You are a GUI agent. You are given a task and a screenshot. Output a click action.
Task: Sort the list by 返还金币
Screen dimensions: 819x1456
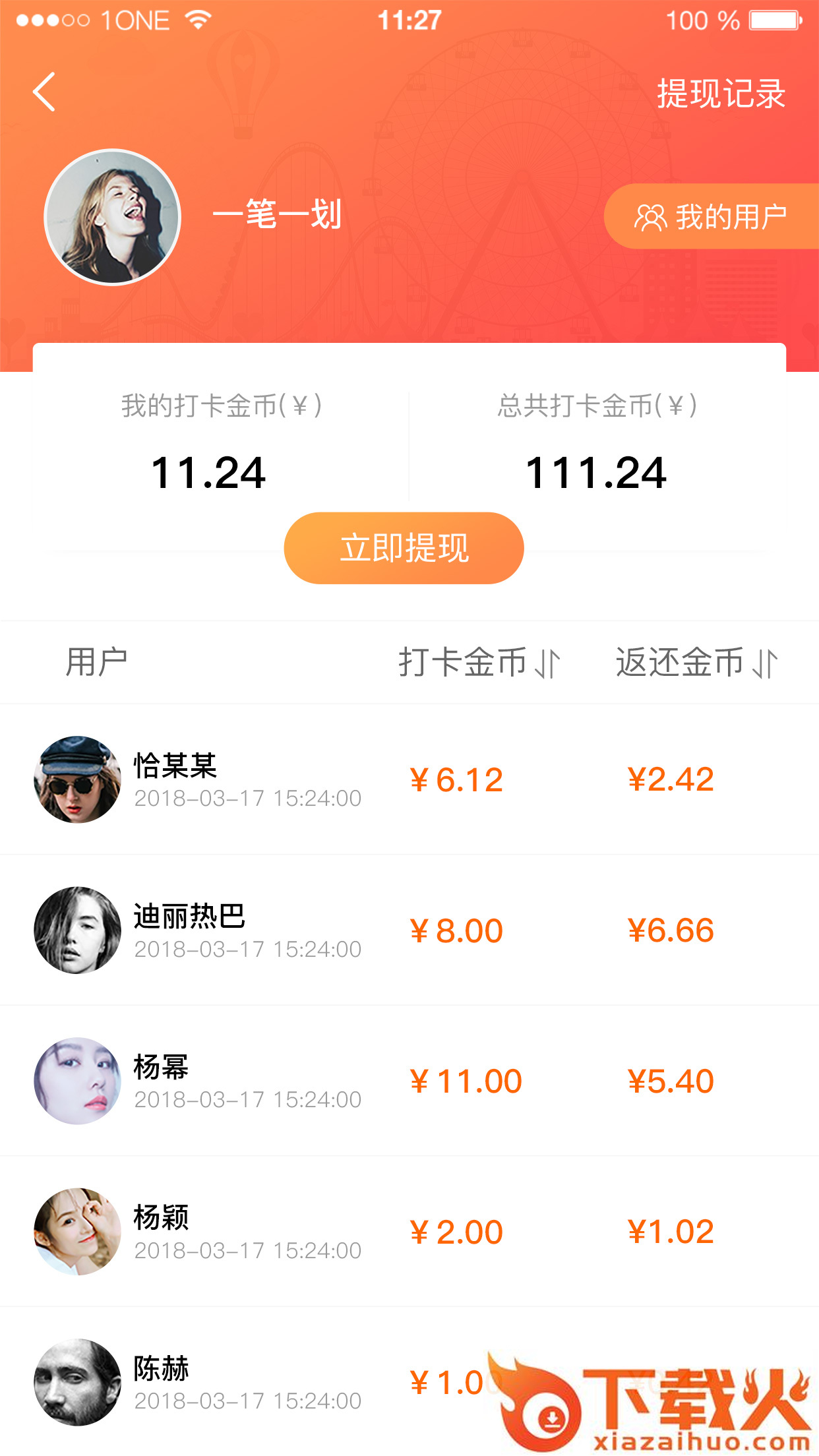[x=696, y=663]
